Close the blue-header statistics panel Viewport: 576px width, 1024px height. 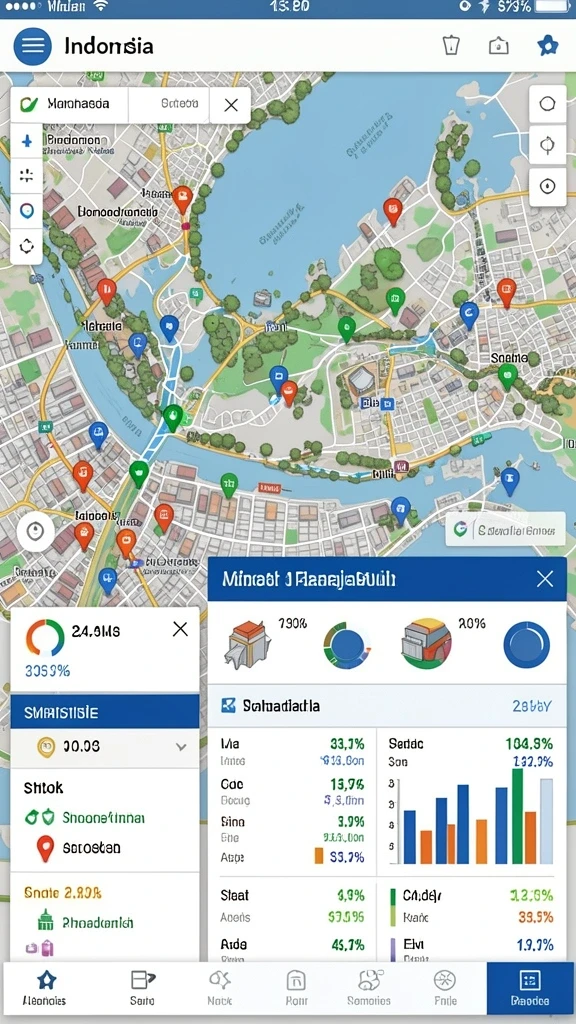[x=545, y=579]
